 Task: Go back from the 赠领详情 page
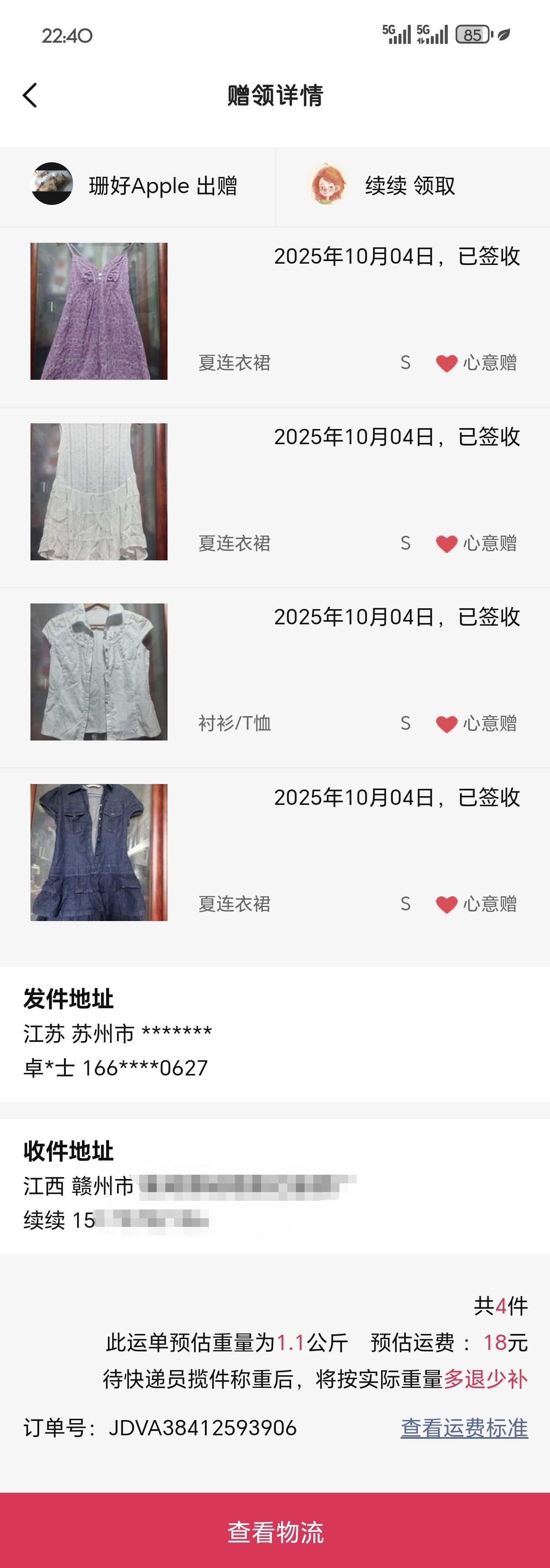(30, 96)
